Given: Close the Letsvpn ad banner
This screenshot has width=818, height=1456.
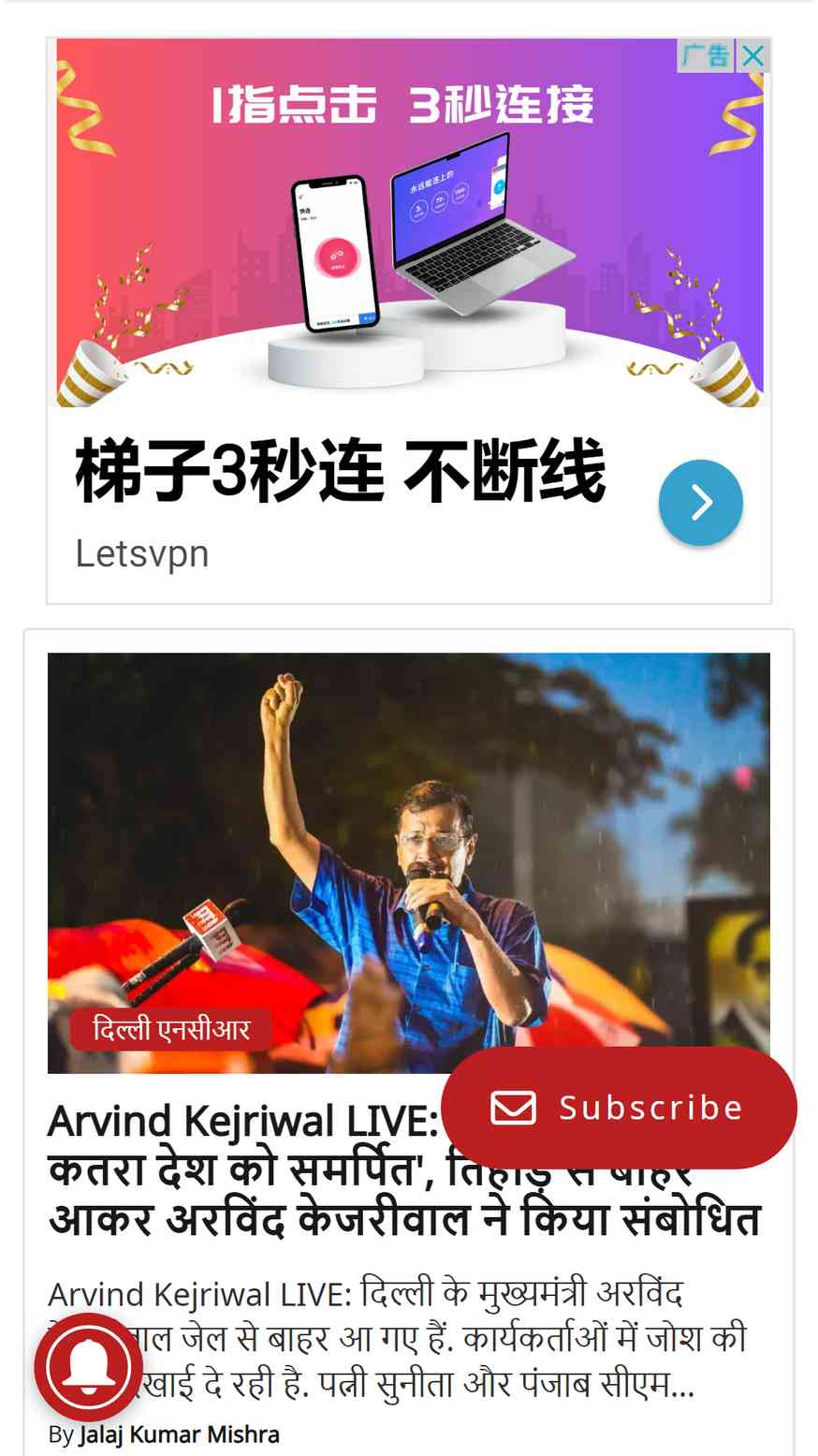Looking at the screenshot, I should [x=752, y=56].
